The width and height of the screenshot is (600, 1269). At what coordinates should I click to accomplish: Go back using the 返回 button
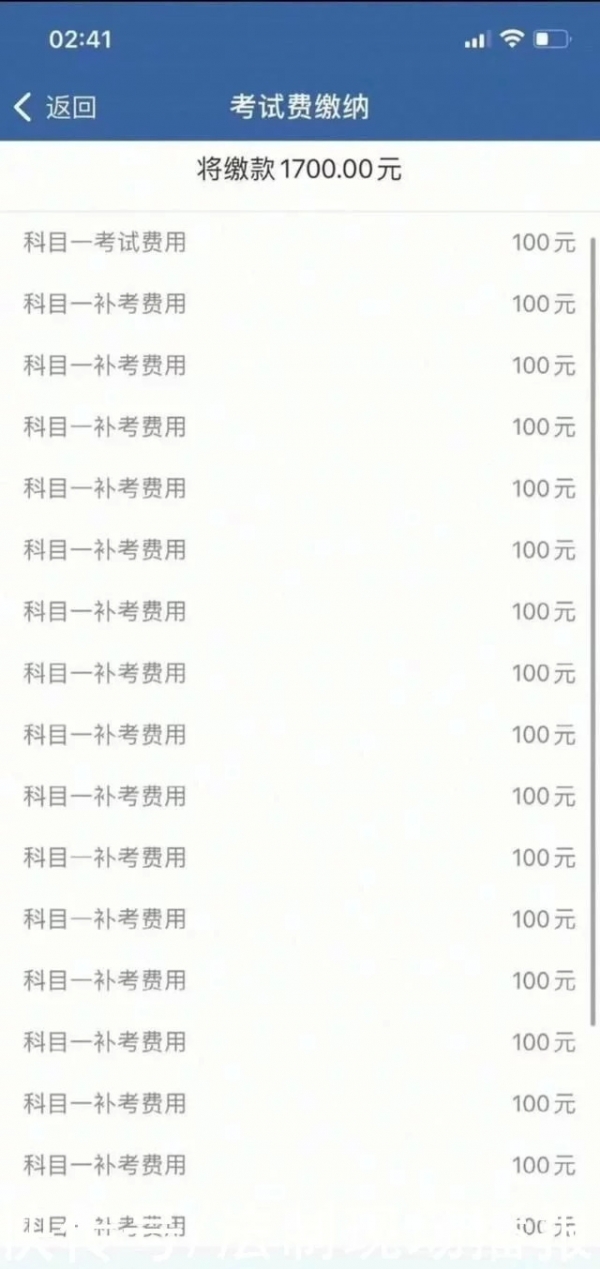point(55,107)
